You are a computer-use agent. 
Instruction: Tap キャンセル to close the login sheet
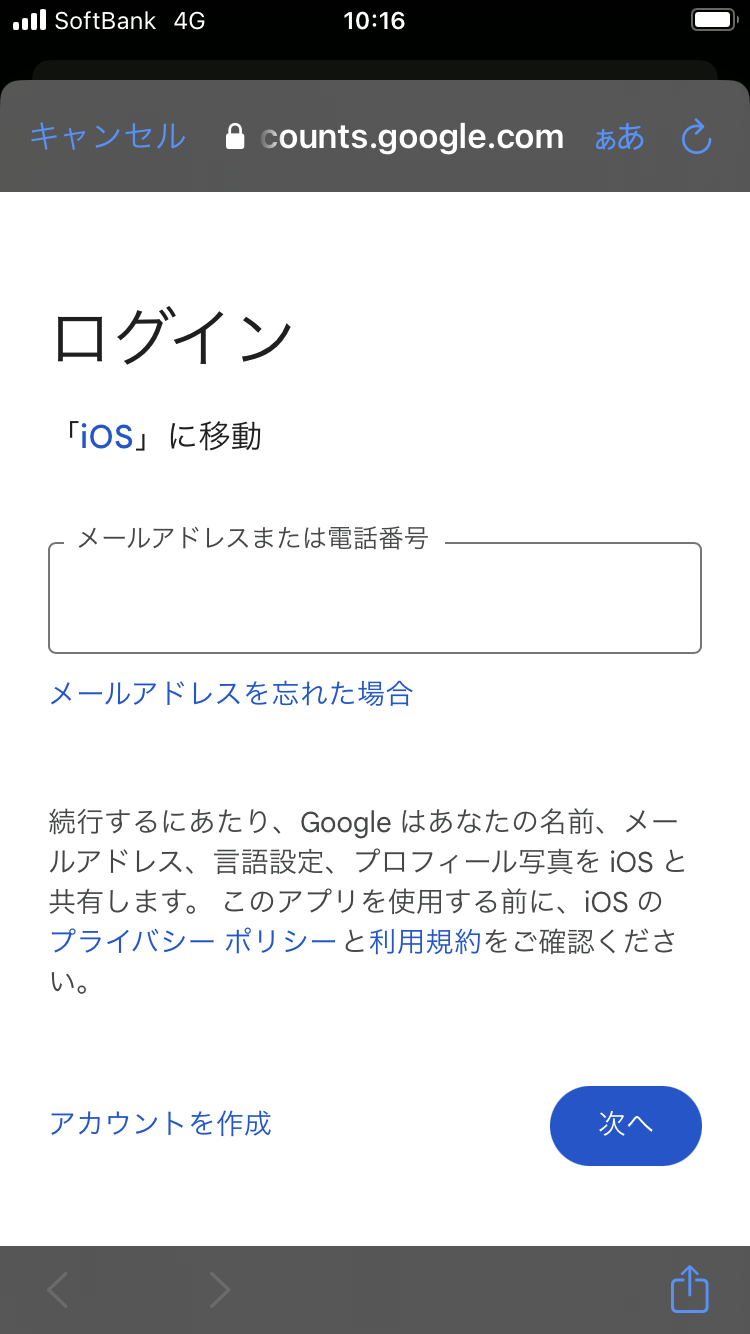(108, 136)
